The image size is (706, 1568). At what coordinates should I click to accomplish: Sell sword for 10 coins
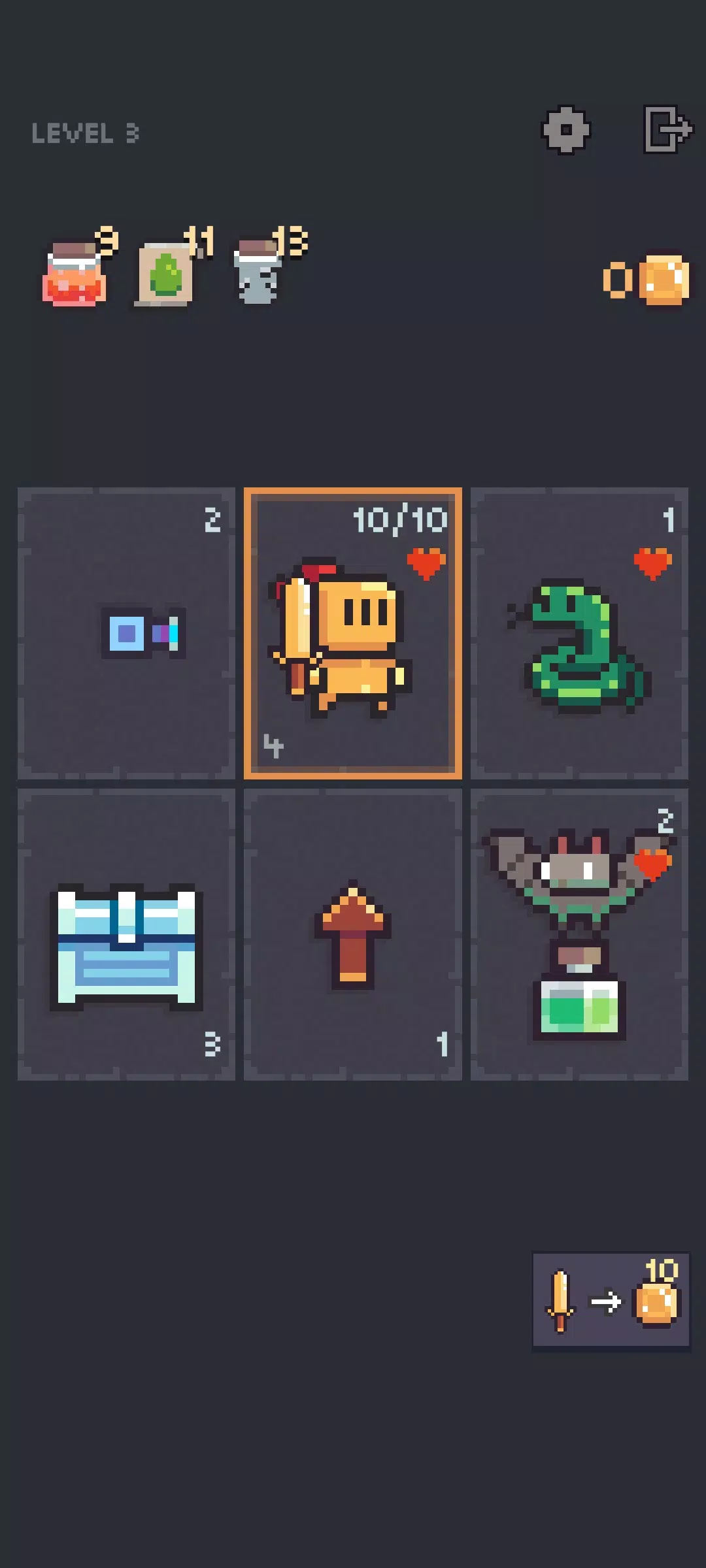[611, 1300]
